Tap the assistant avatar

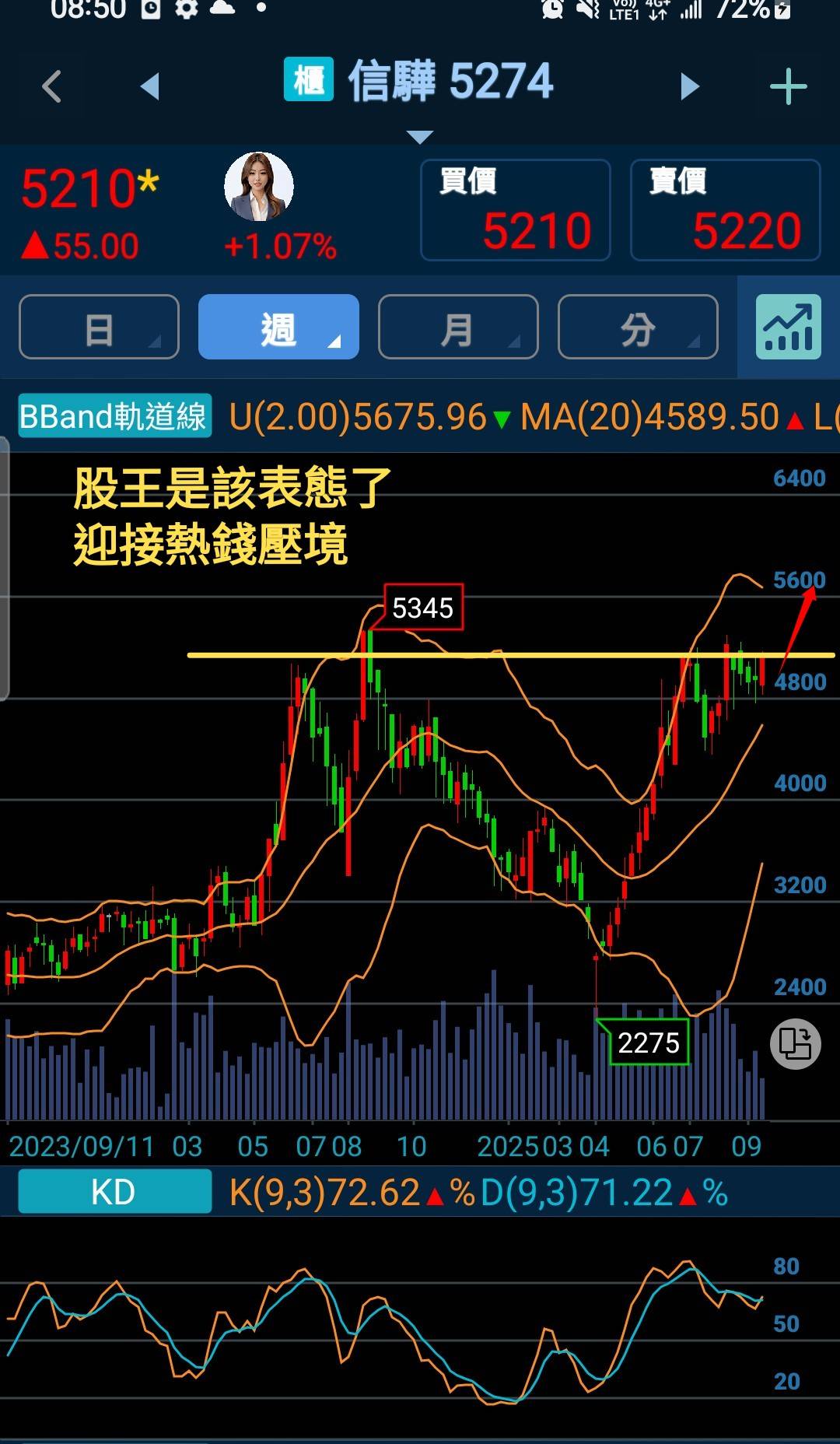[x=259, y=187]
